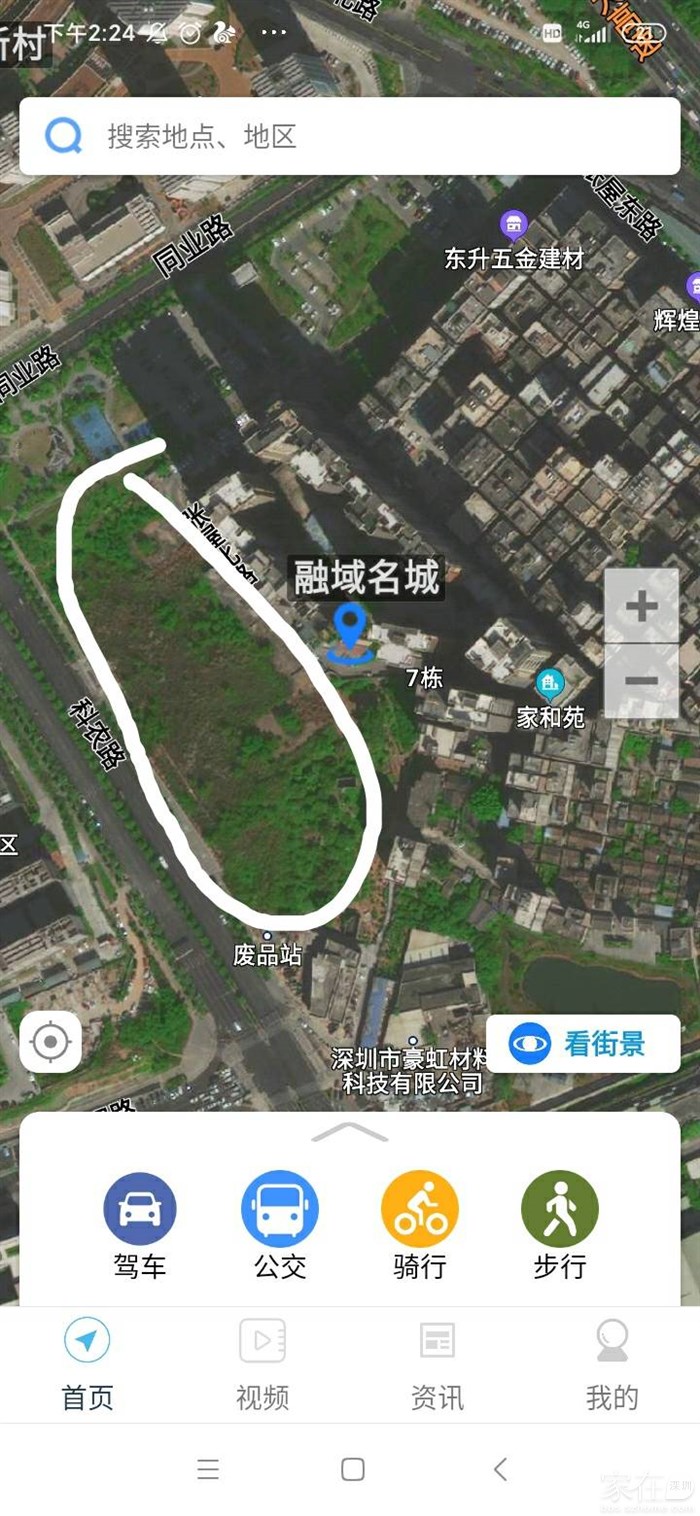
Task: Center map on my current location
Action: 50,1043
